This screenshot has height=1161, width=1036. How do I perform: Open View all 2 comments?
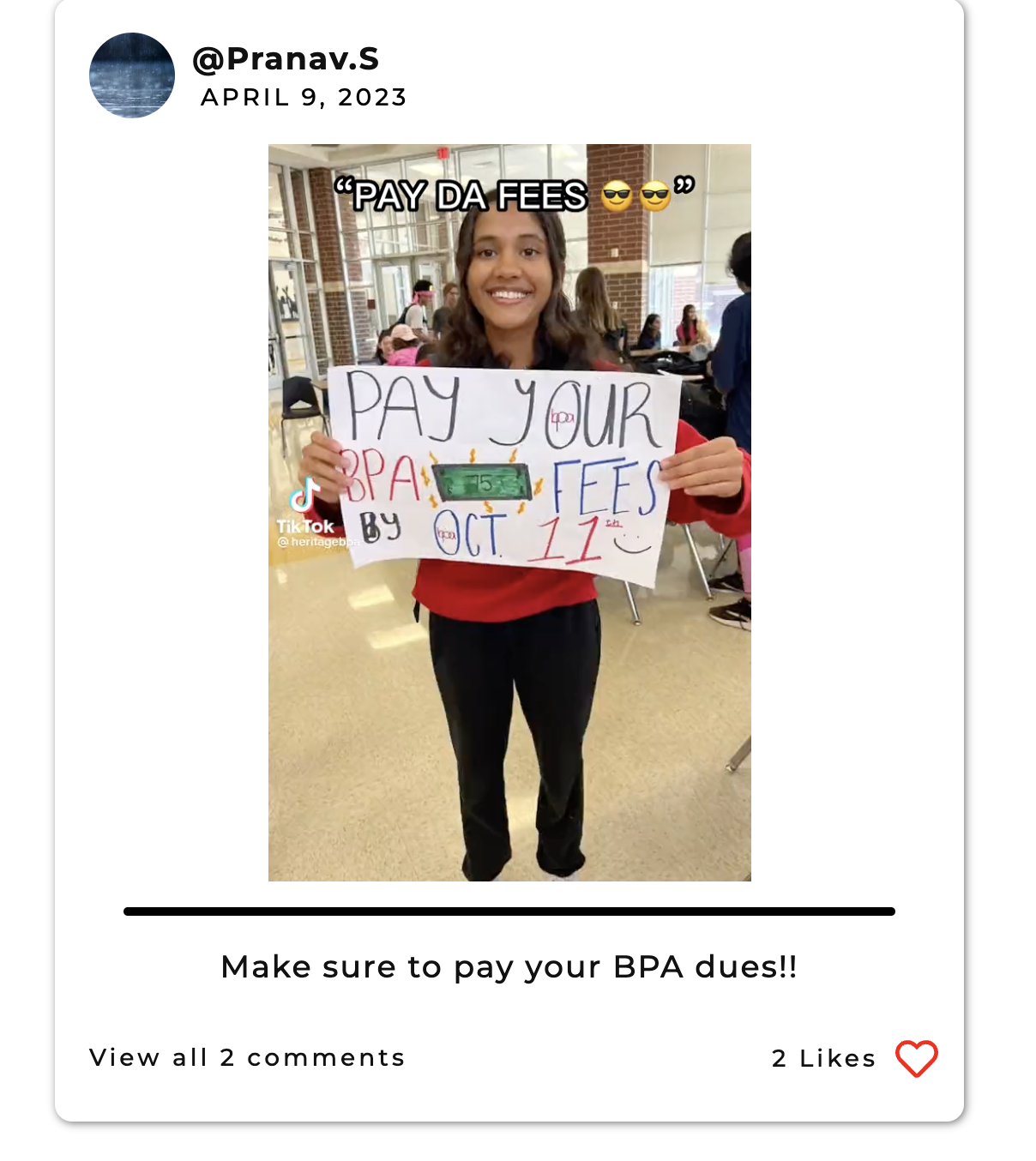pyautogui.click(x=247, y=1057)
